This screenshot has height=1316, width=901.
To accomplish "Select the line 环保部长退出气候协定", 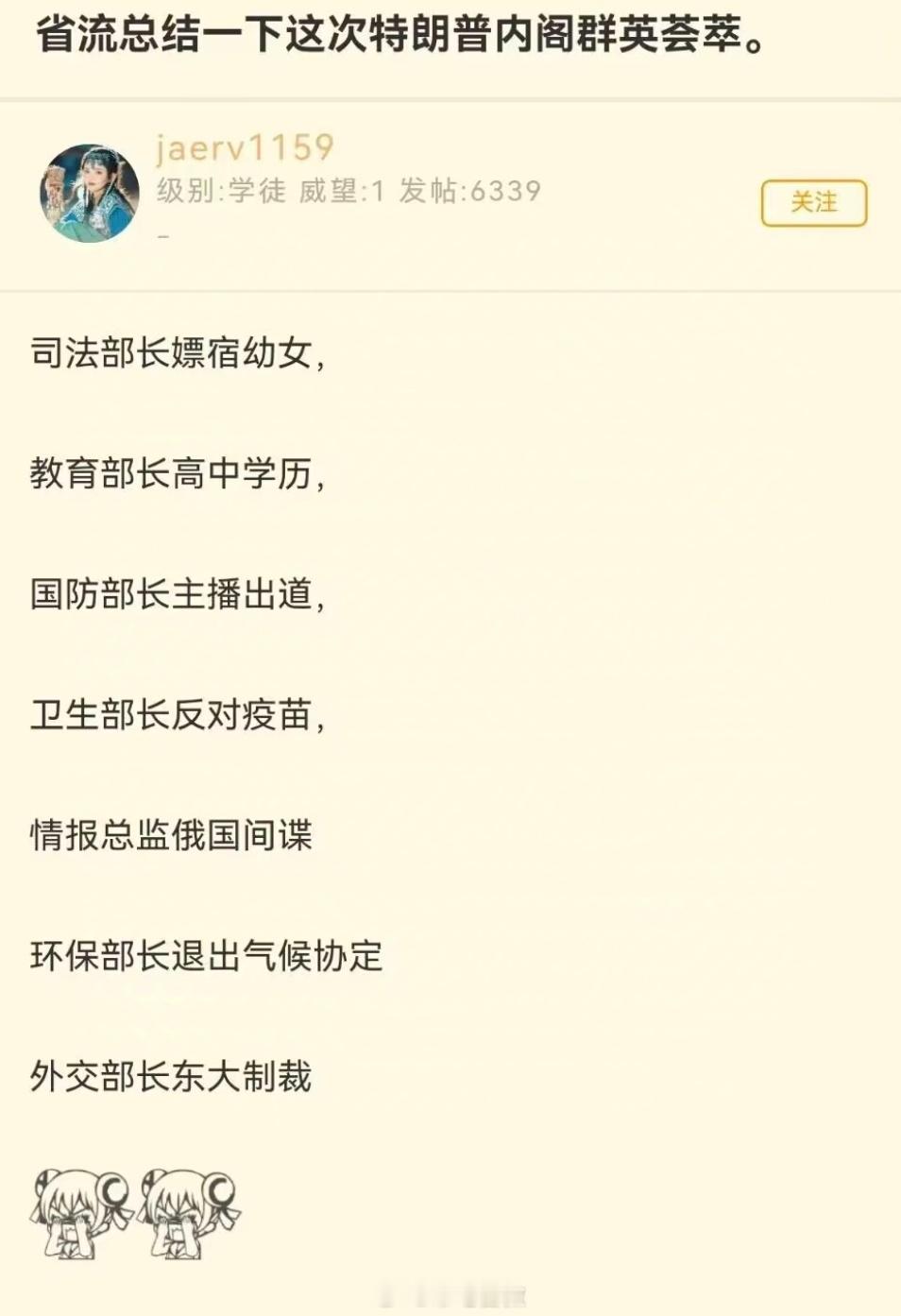I will [210, 954].
